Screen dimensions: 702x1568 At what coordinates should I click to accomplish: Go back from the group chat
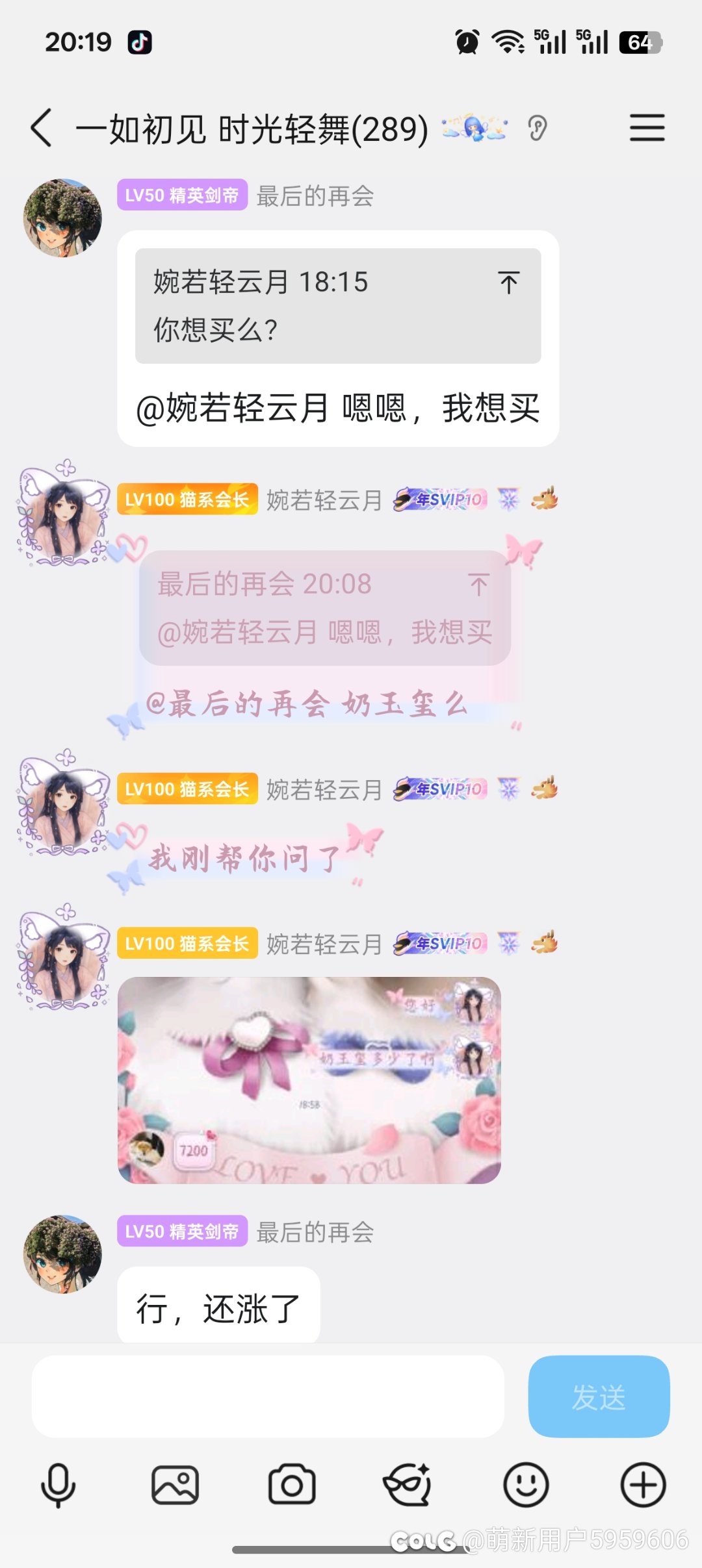coord(42,128)
